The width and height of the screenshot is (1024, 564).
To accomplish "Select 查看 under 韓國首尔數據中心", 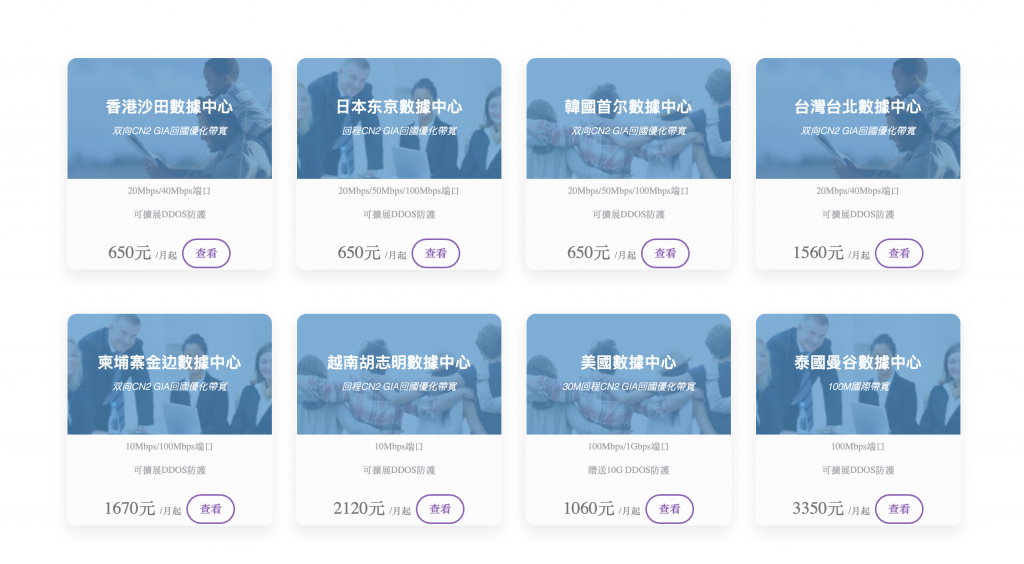I will 665,254.
